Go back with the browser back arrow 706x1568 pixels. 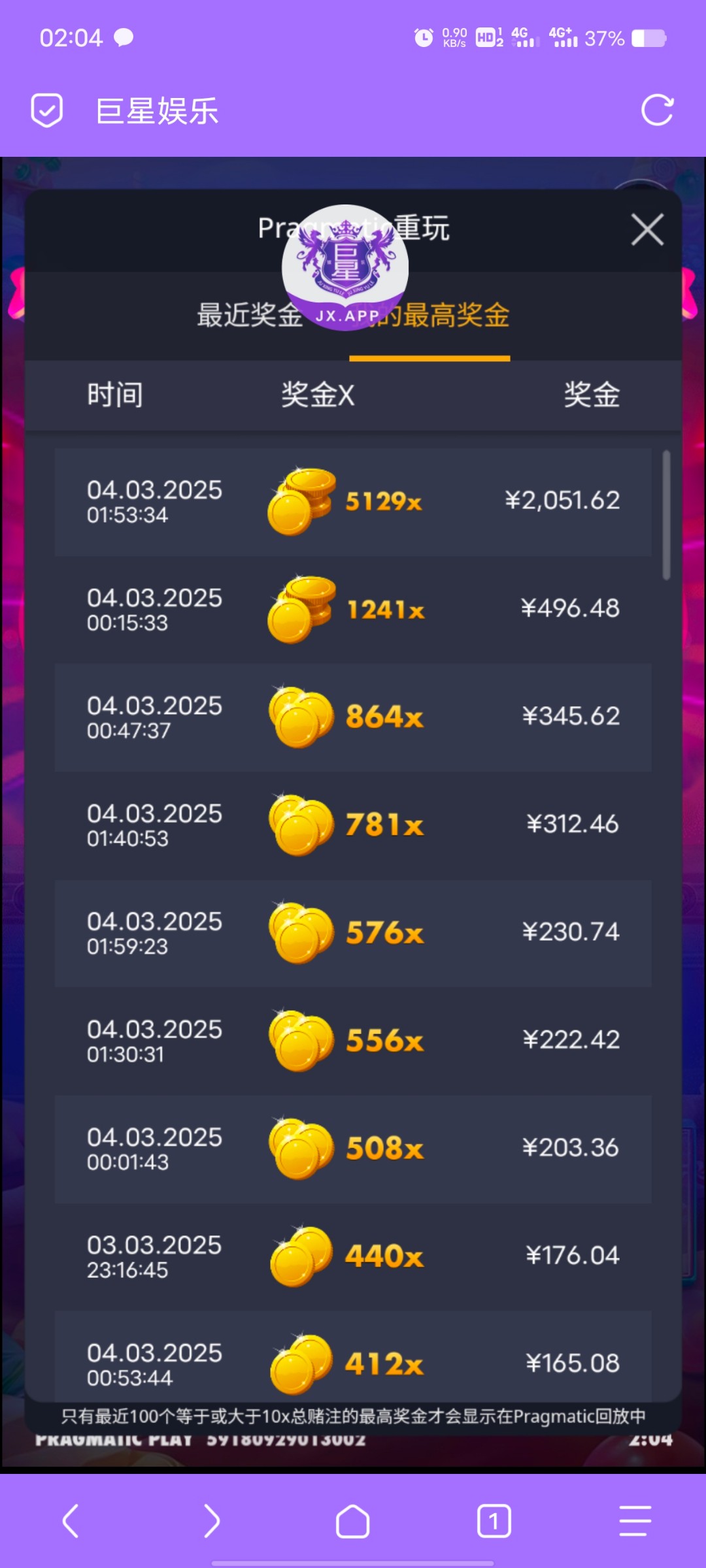[71, 1521]
